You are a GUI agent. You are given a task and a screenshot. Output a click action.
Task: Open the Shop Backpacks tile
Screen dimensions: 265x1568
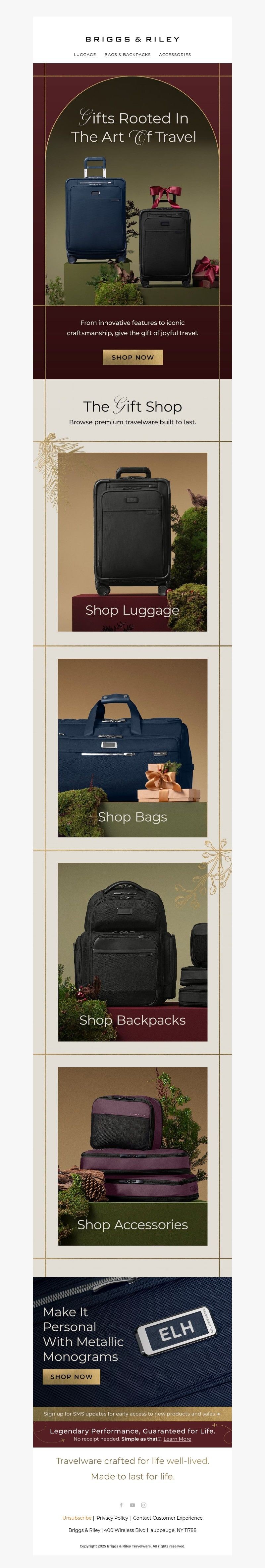click(132, 952)
